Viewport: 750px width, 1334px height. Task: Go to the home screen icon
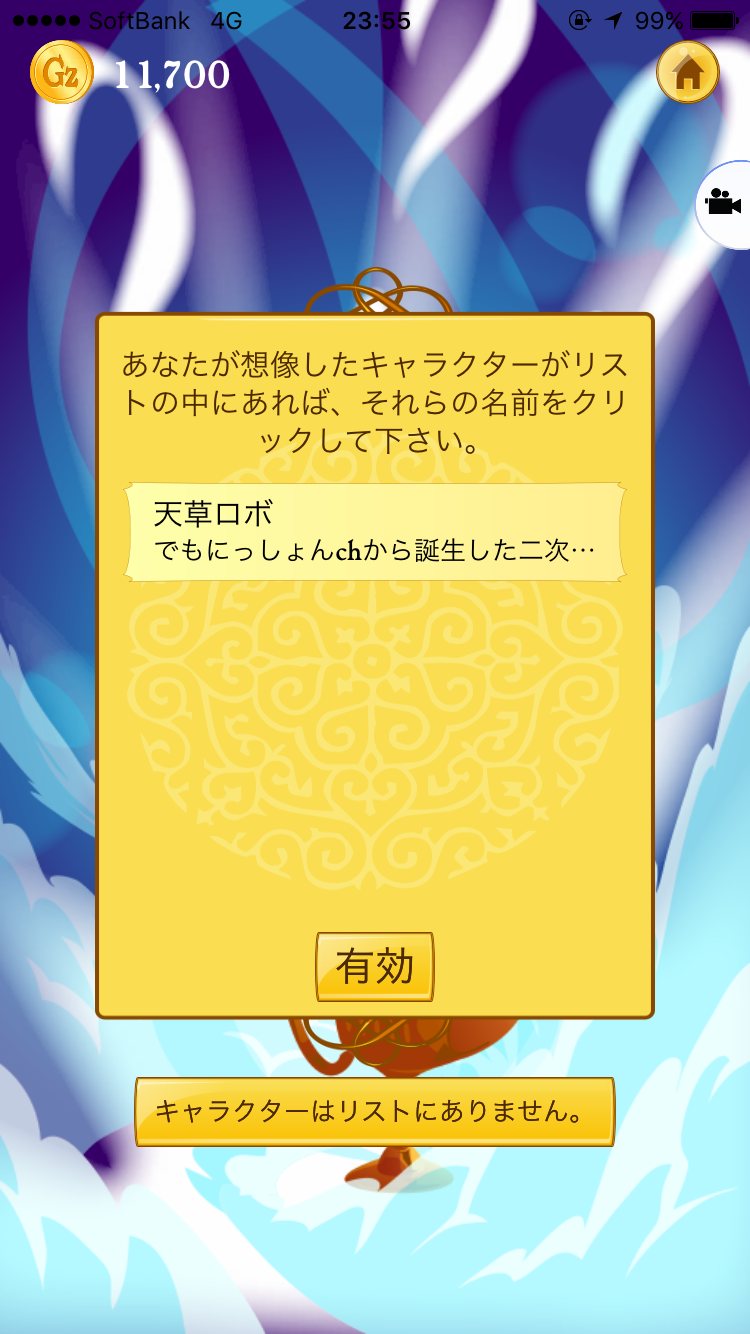coord(687,72)
